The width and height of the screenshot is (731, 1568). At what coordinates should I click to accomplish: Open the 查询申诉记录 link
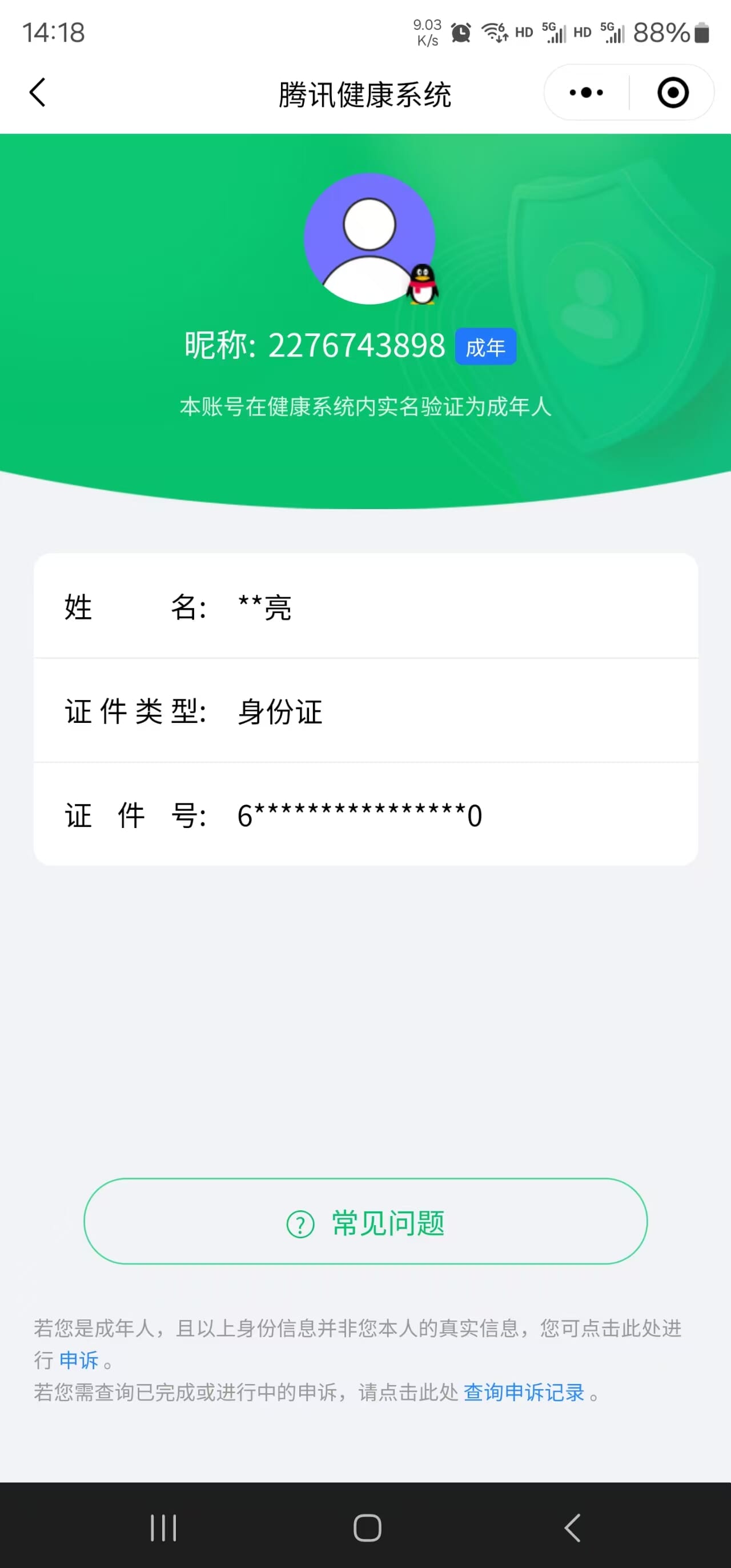click(524, 1392)
